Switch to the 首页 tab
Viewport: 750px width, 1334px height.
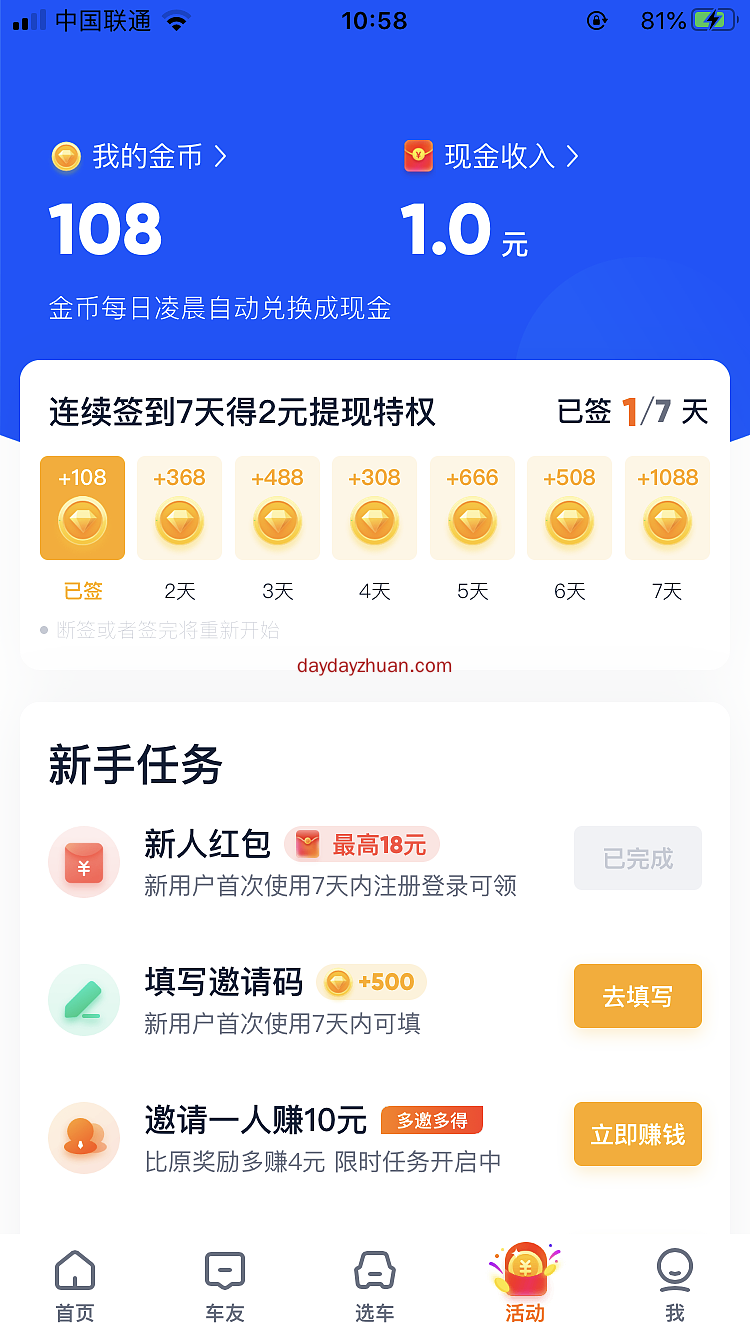[x=74, y=1270]
